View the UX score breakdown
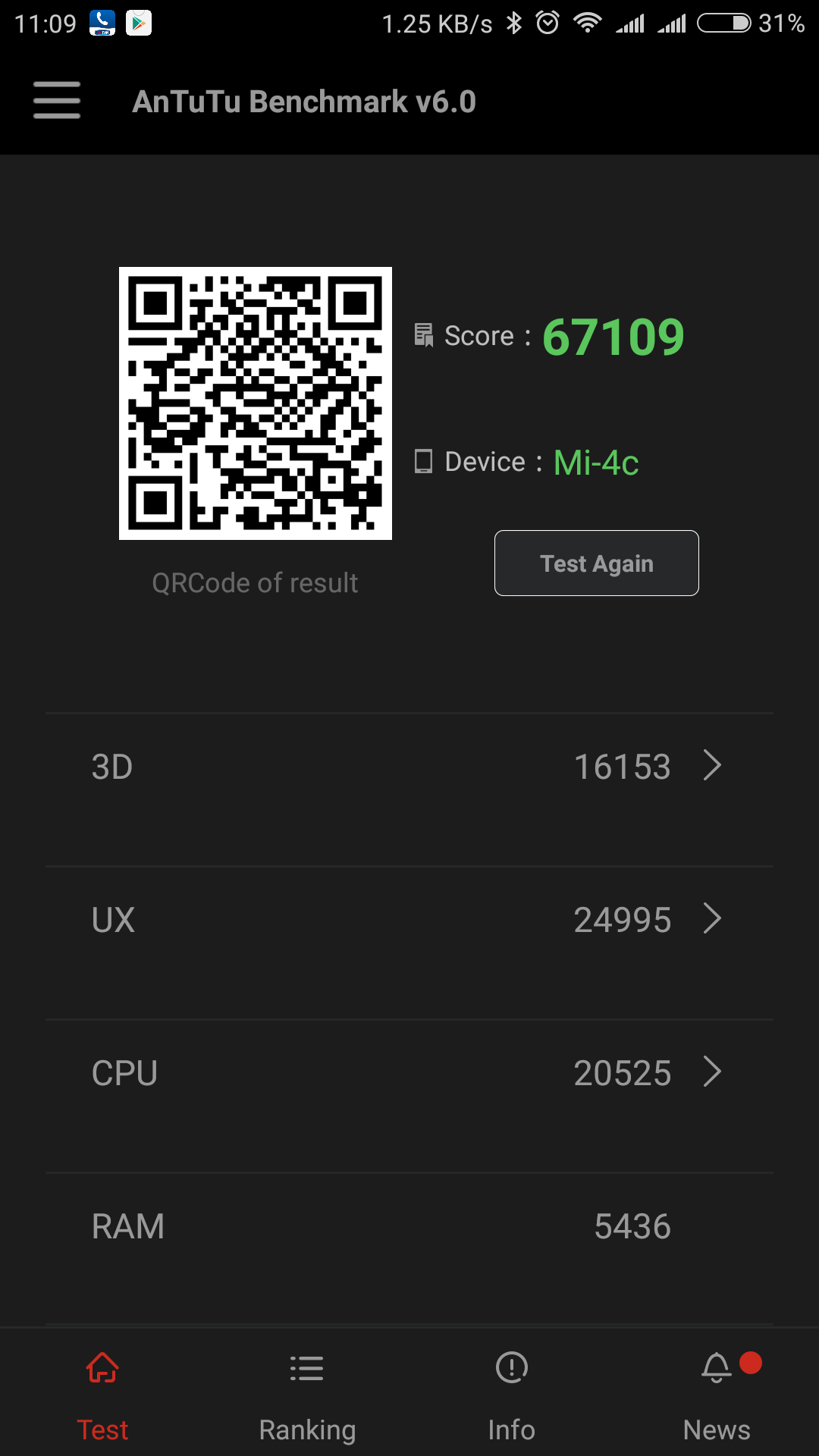The height and width of the screenshot is (1456, 819). click(x=409, y=920)
